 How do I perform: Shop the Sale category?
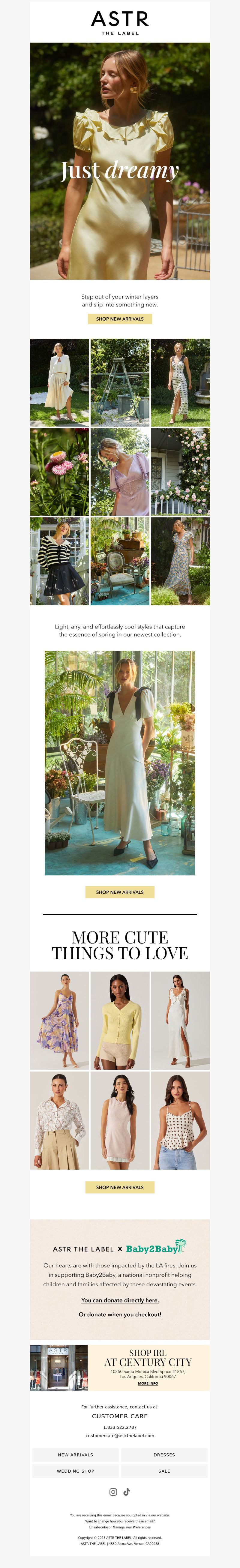point(164,1471)
